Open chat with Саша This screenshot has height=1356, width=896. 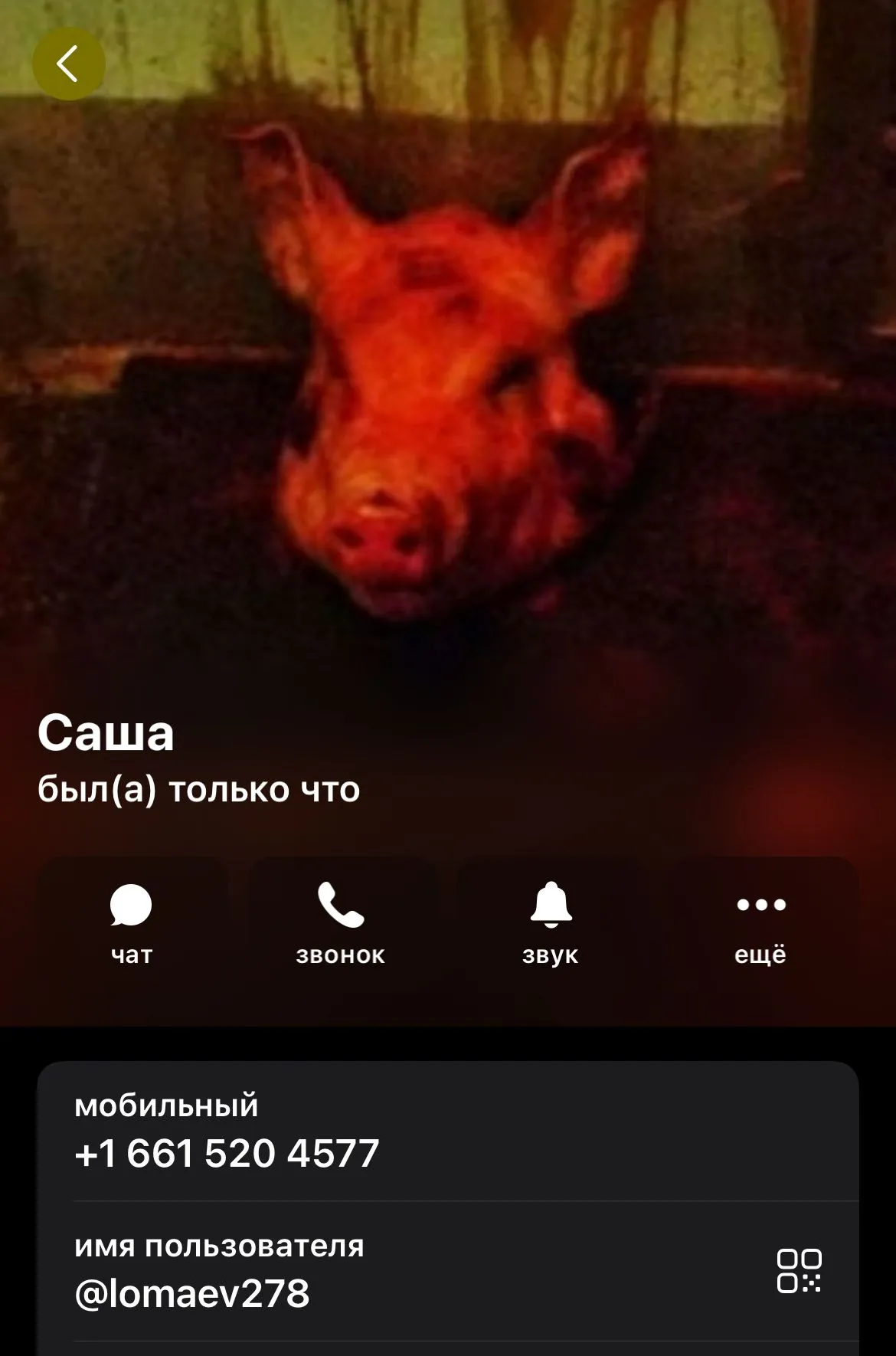point(132,923)
